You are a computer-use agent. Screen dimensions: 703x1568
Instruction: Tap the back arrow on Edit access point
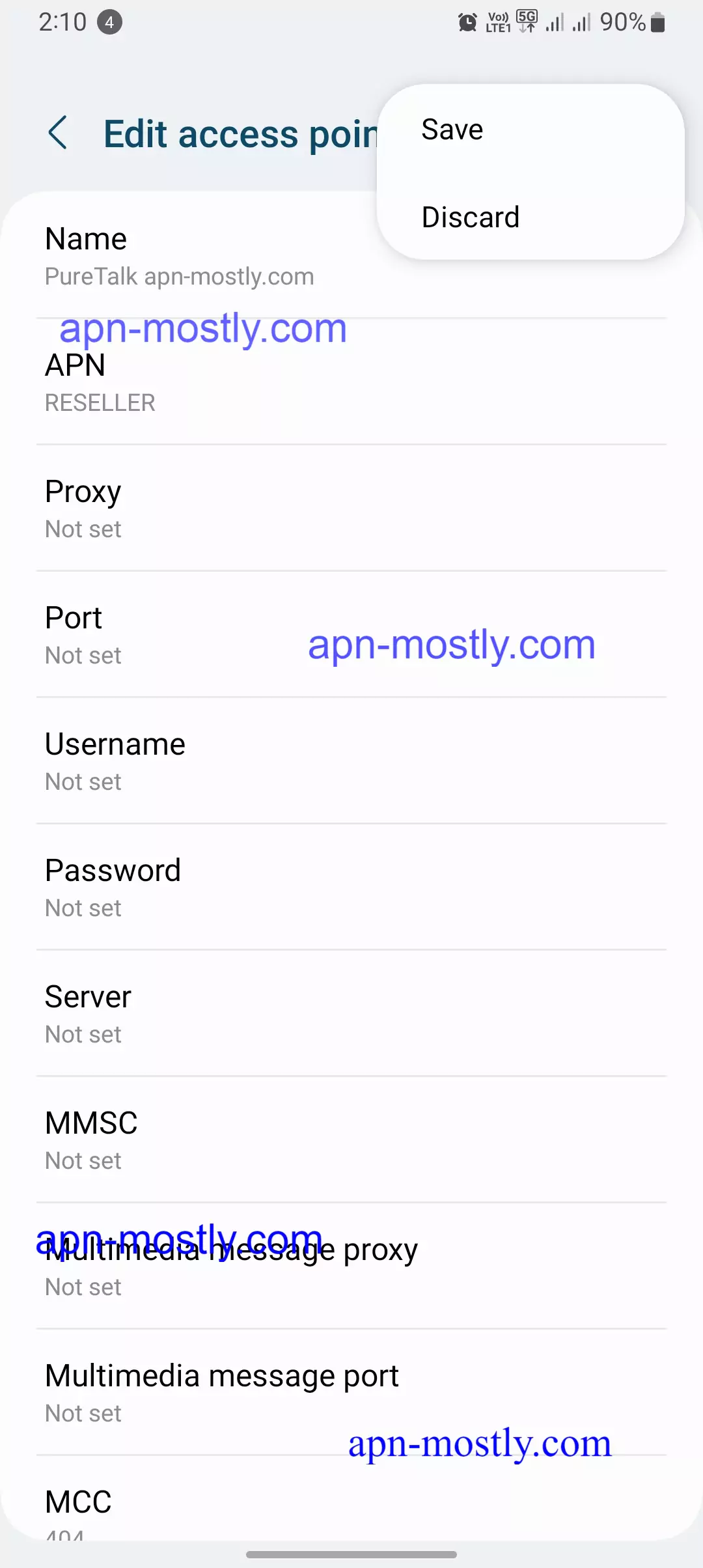[59, 133]
